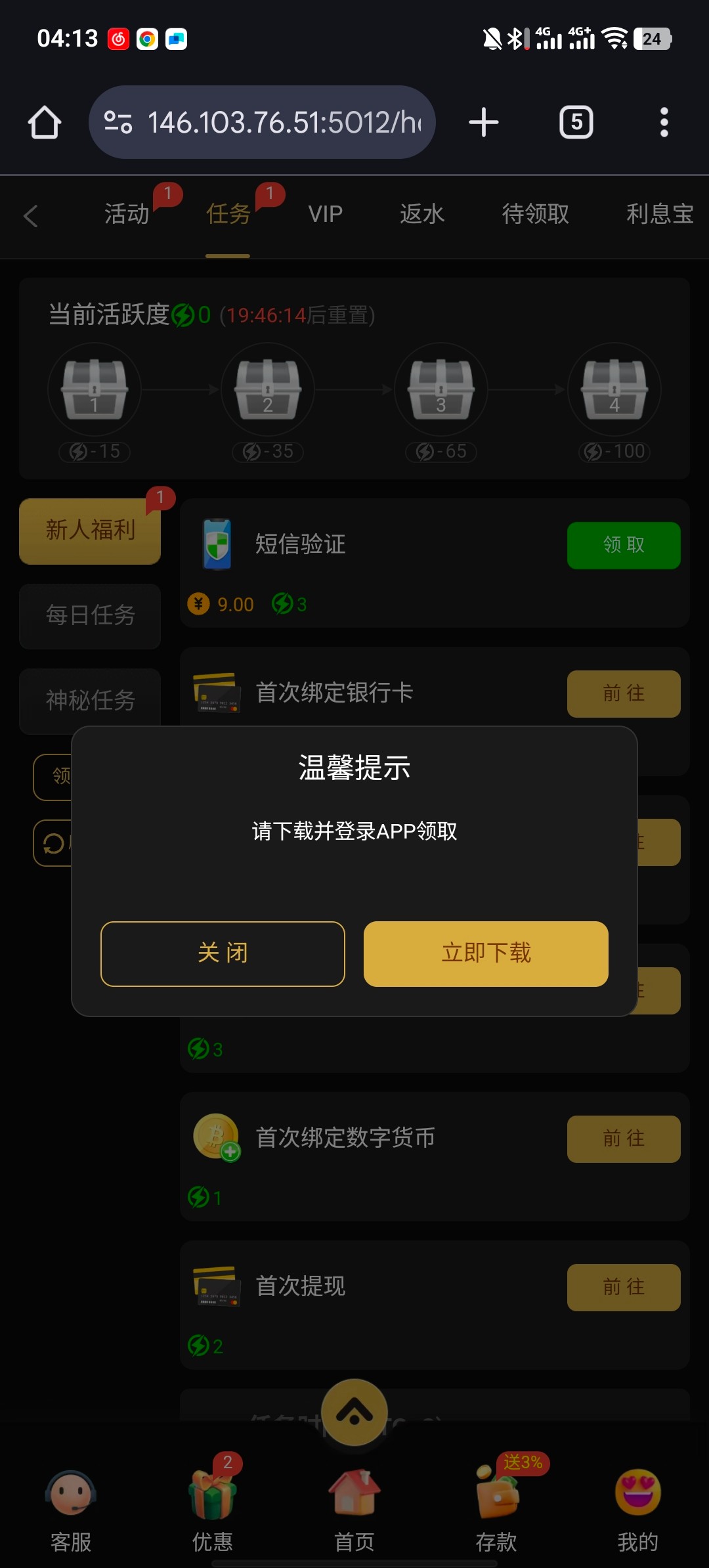Image resolution: width=709 pixels, height=1568 pixels.
Task: Tap the browser address bar
Action: pyautogui.click(x=263, y=123)
